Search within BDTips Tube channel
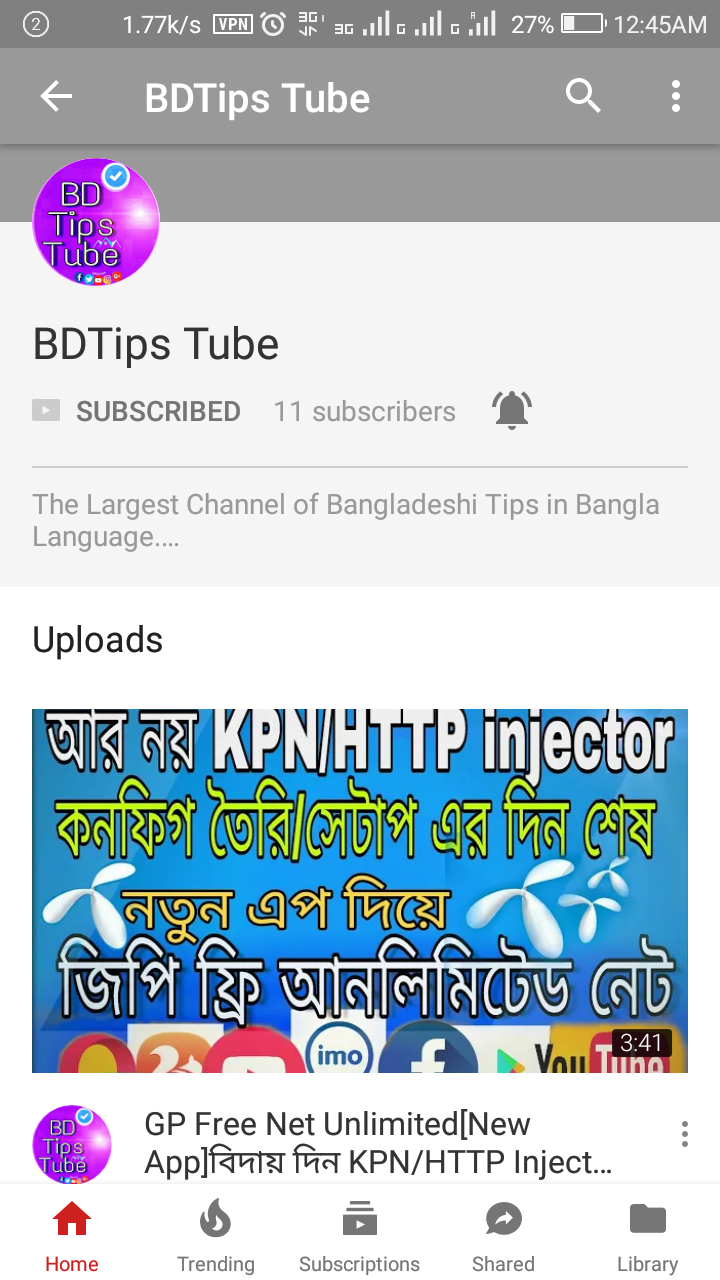Screen dimensions: 720x1280 583,97
